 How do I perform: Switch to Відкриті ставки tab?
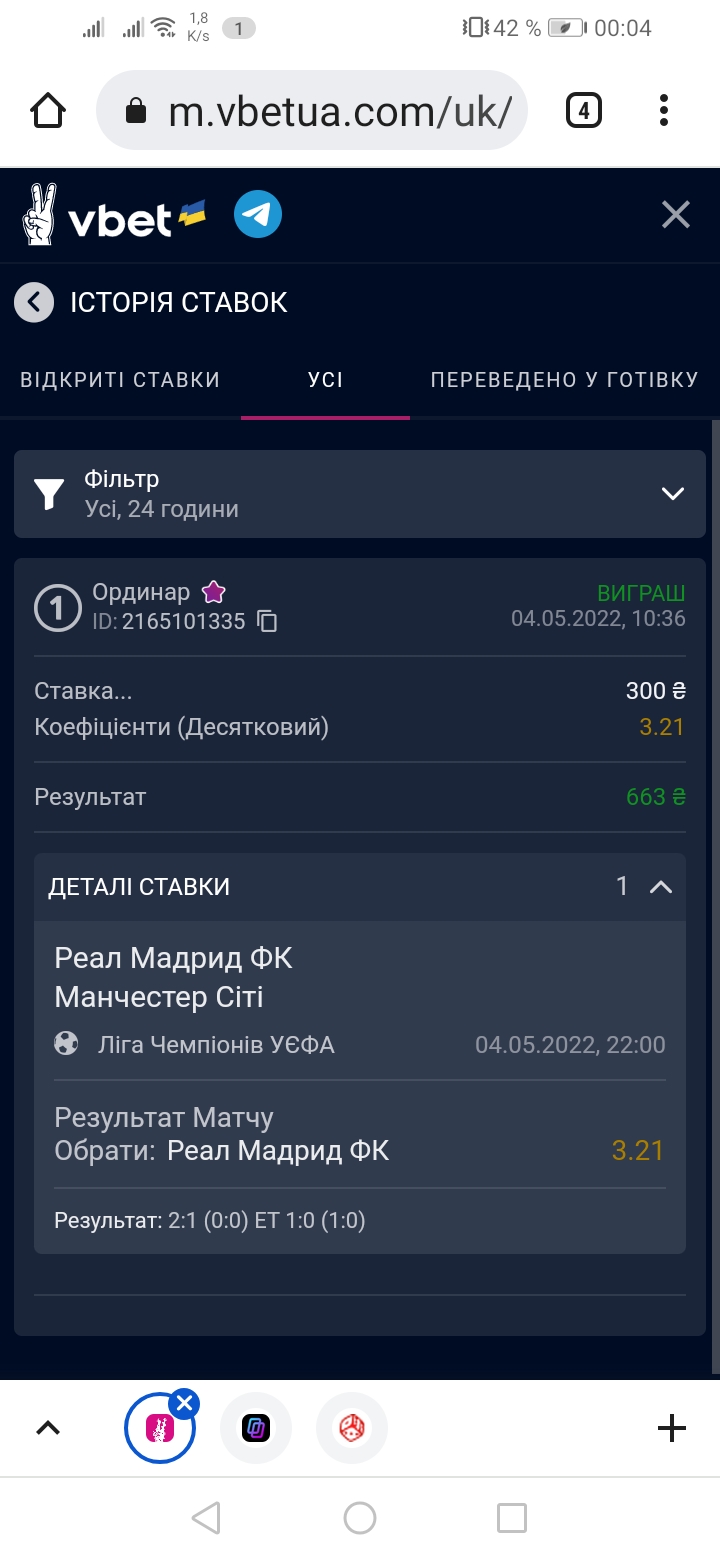tap(120, 380)
